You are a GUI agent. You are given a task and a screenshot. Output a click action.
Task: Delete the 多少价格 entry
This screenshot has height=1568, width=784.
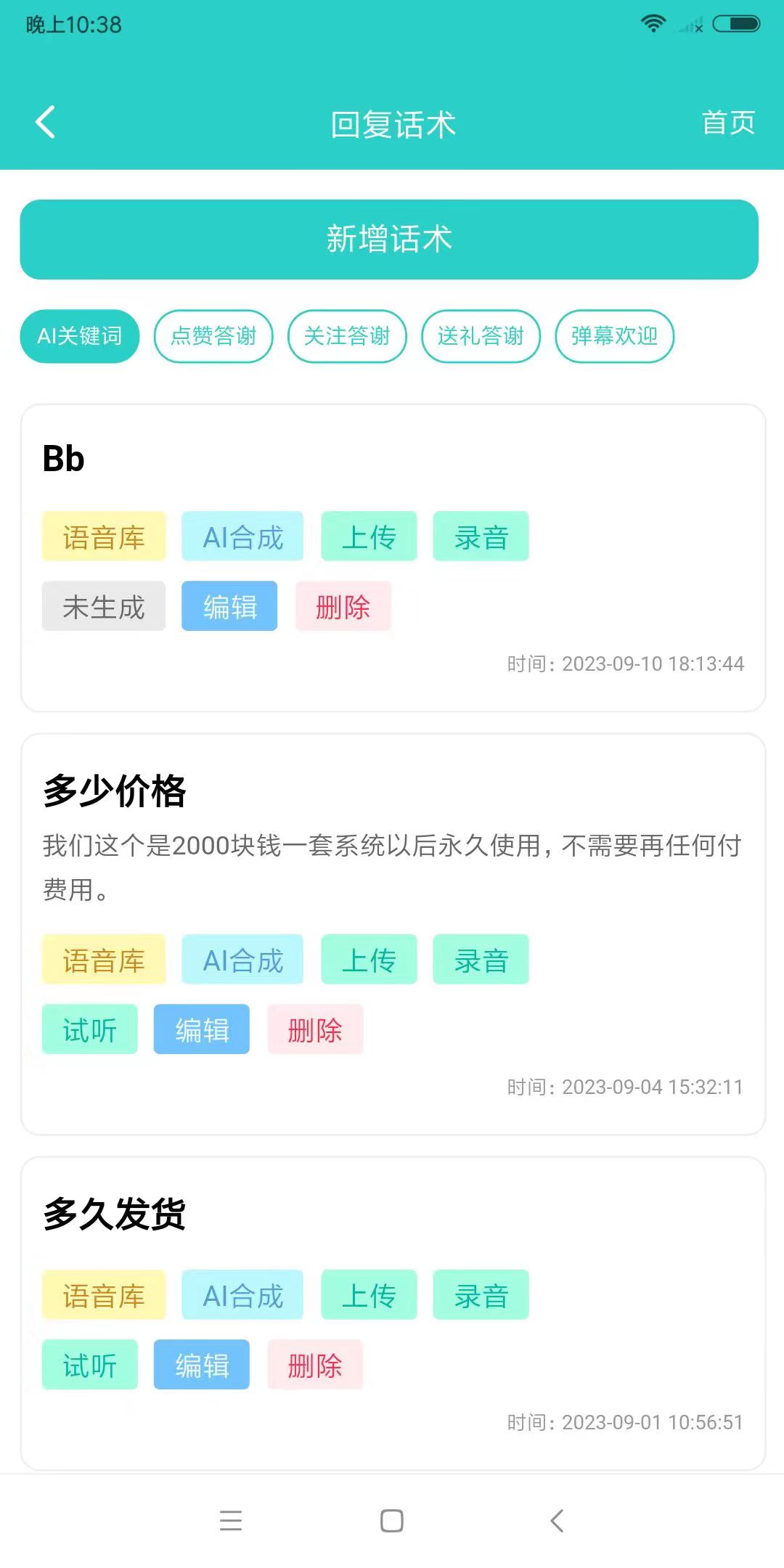[x=315, y=1029]
